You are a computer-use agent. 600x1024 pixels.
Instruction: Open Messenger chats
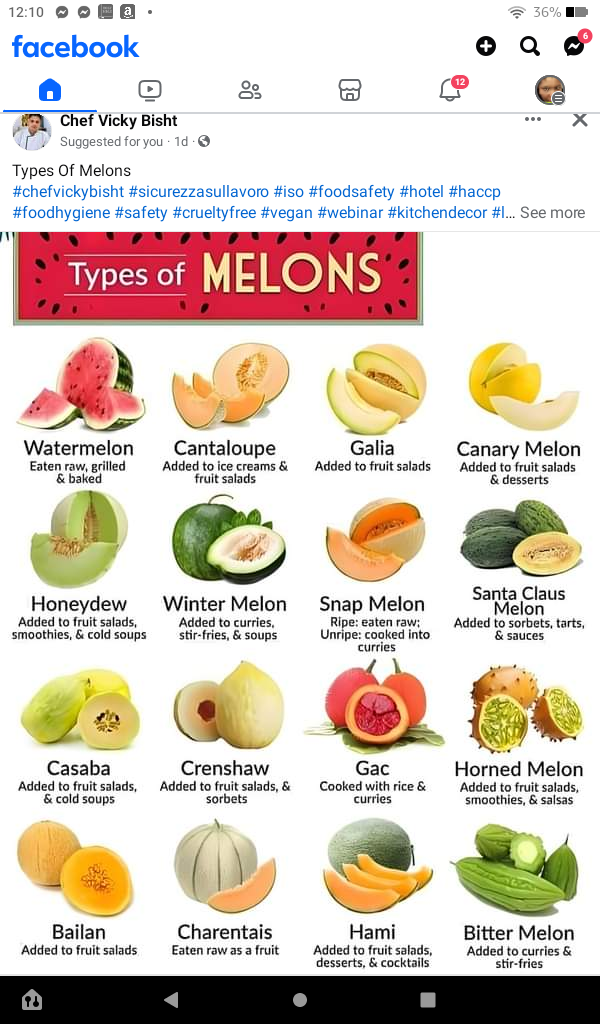click(573, 46)
